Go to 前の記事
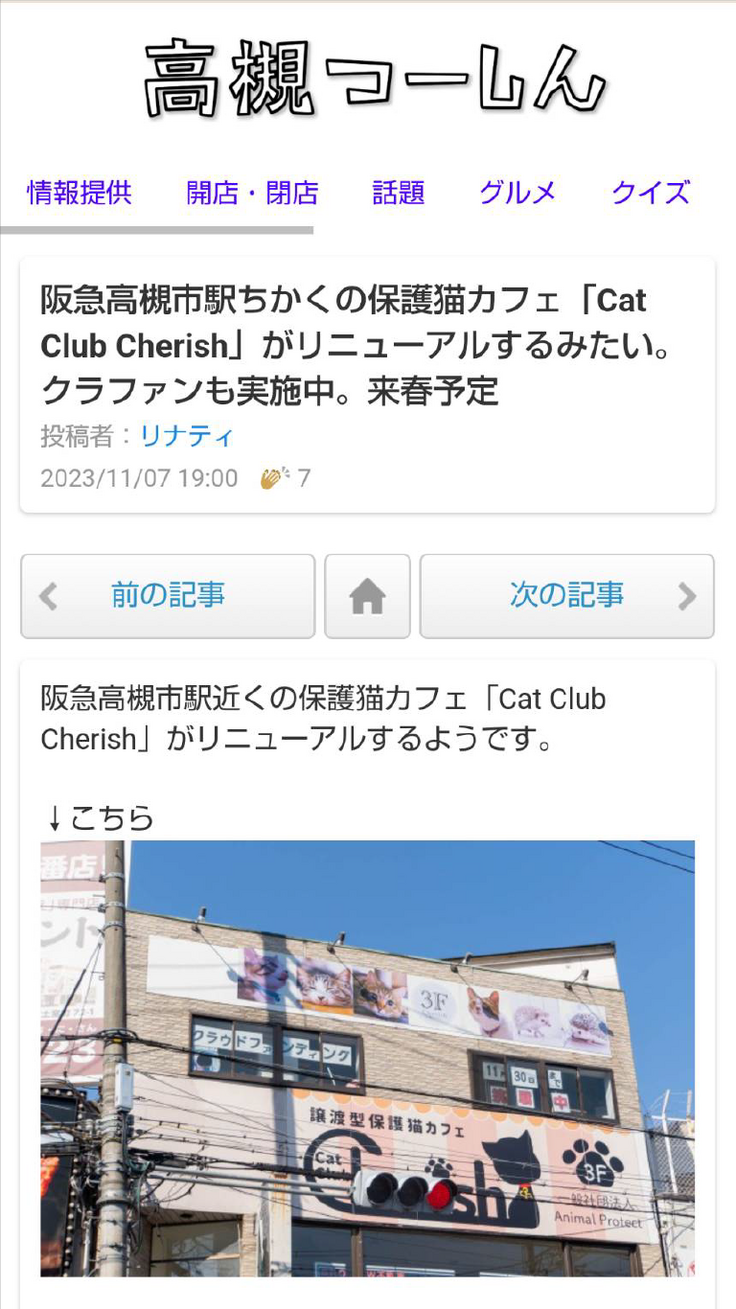 168,596
